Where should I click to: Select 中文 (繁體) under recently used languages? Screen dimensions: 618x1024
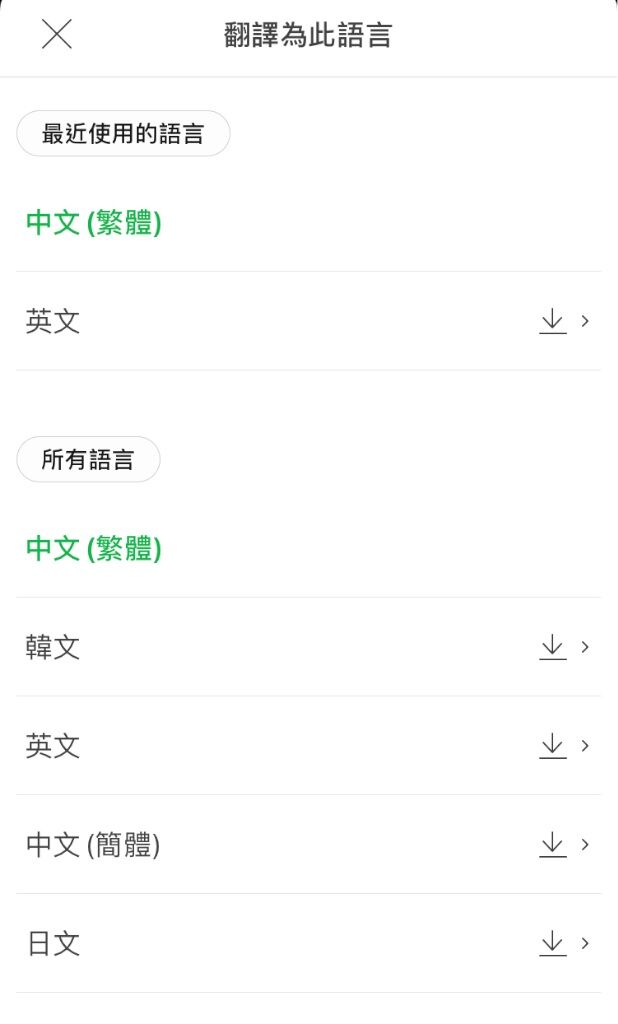tap(308, 223)
